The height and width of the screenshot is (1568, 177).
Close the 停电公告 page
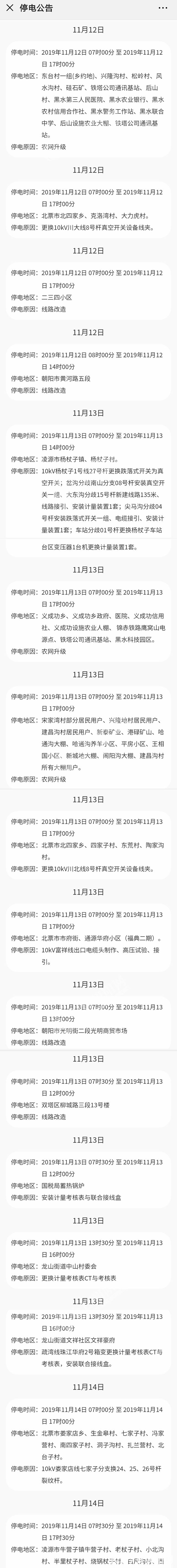click(9, 8)
